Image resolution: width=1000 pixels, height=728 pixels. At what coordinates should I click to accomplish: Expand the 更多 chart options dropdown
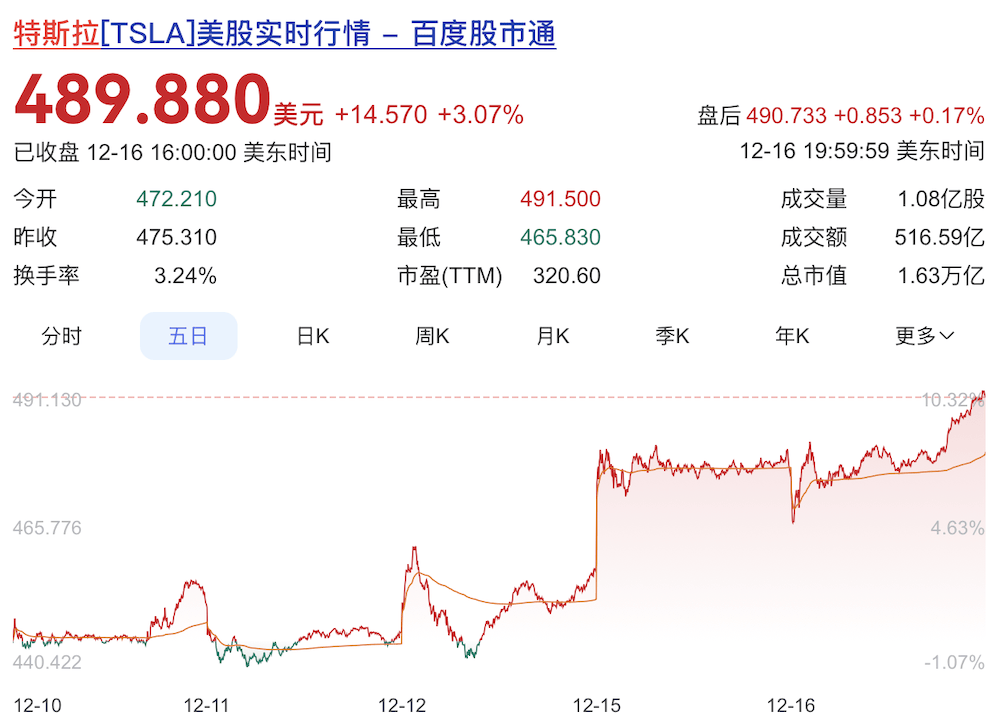924,336
